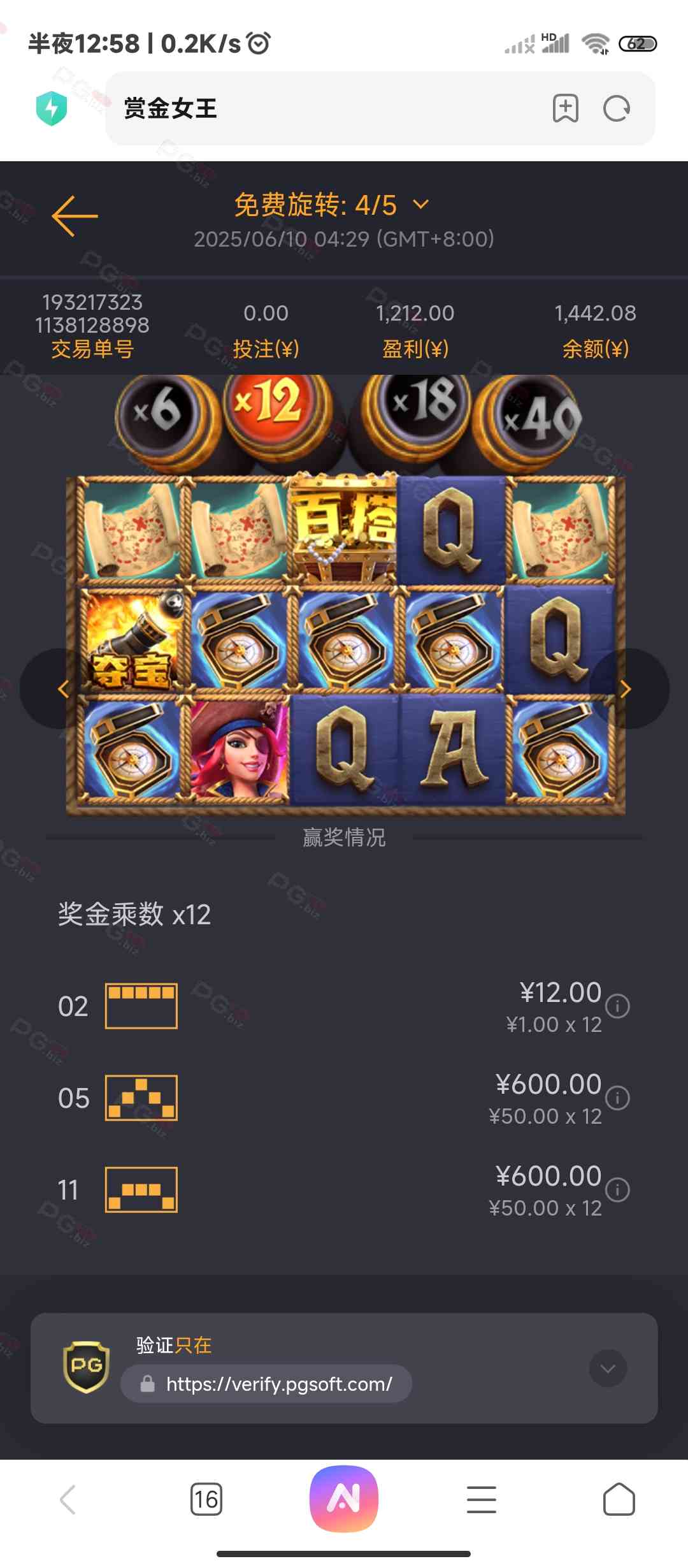688x1568 pixels.
Task: Open the 16 browser tabs view
Action: [206, 1499]
